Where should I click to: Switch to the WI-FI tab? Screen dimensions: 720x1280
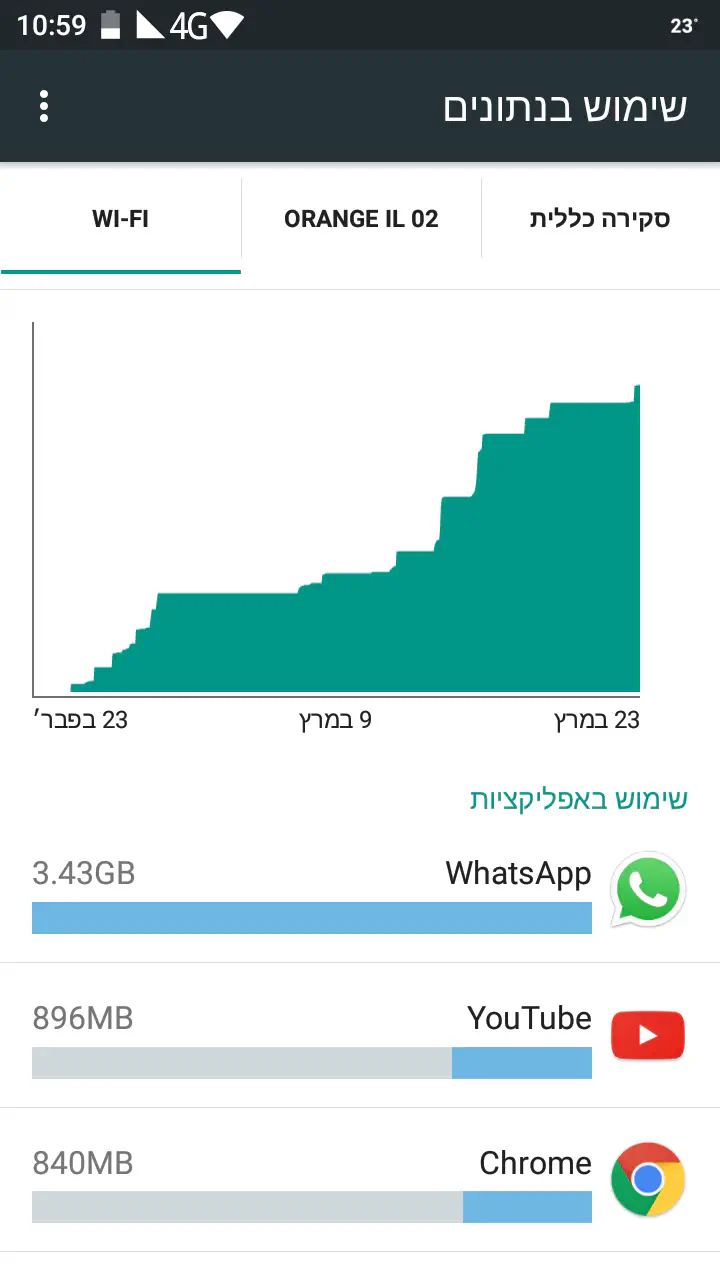click(121, 219)
